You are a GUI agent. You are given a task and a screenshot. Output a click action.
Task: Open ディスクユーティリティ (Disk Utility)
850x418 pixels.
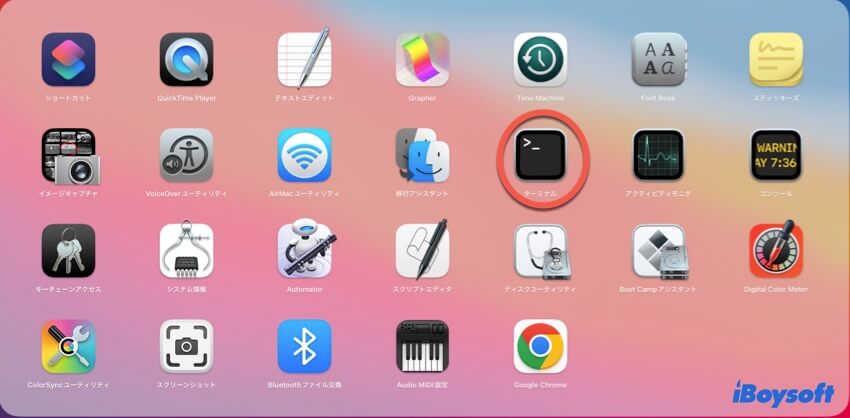tap(540, 250)
